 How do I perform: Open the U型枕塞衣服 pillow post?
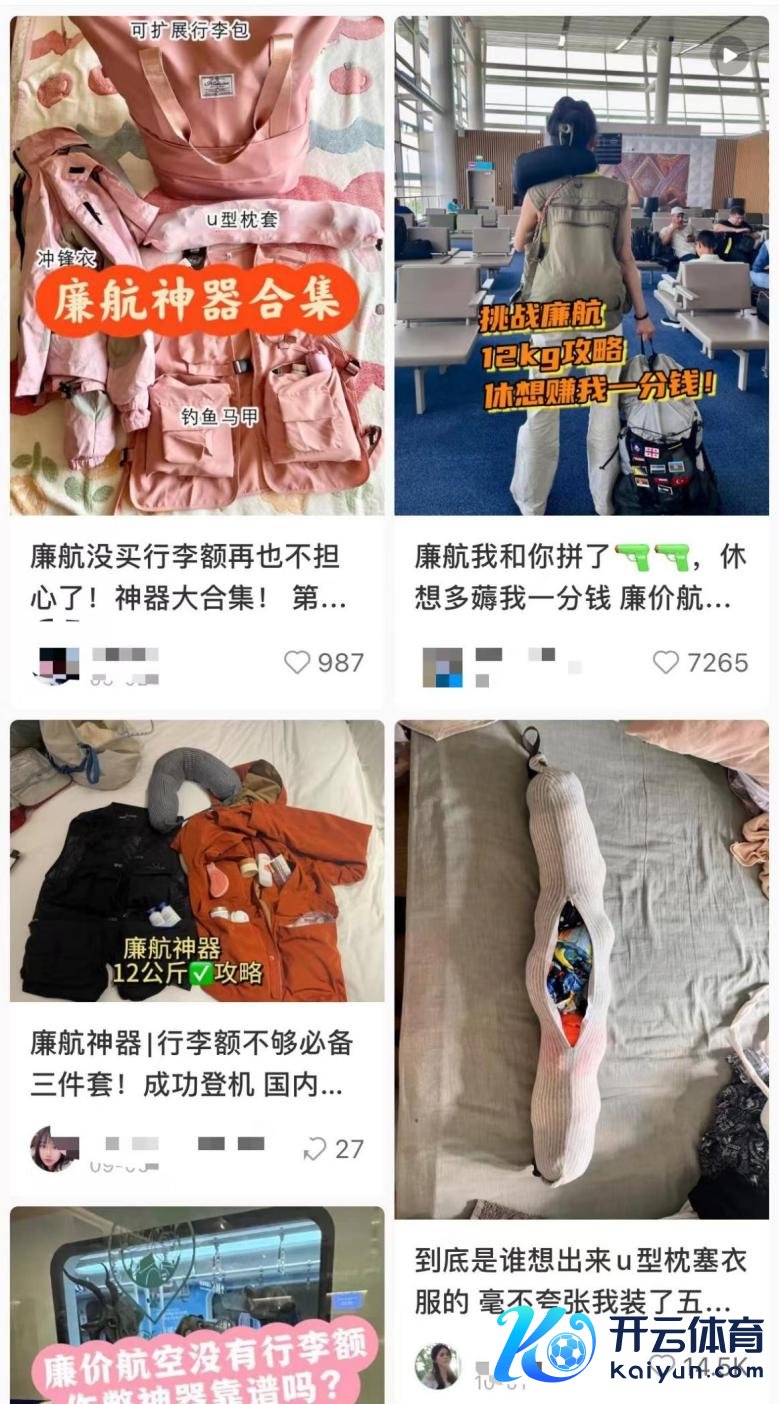(x=581, y=968)
